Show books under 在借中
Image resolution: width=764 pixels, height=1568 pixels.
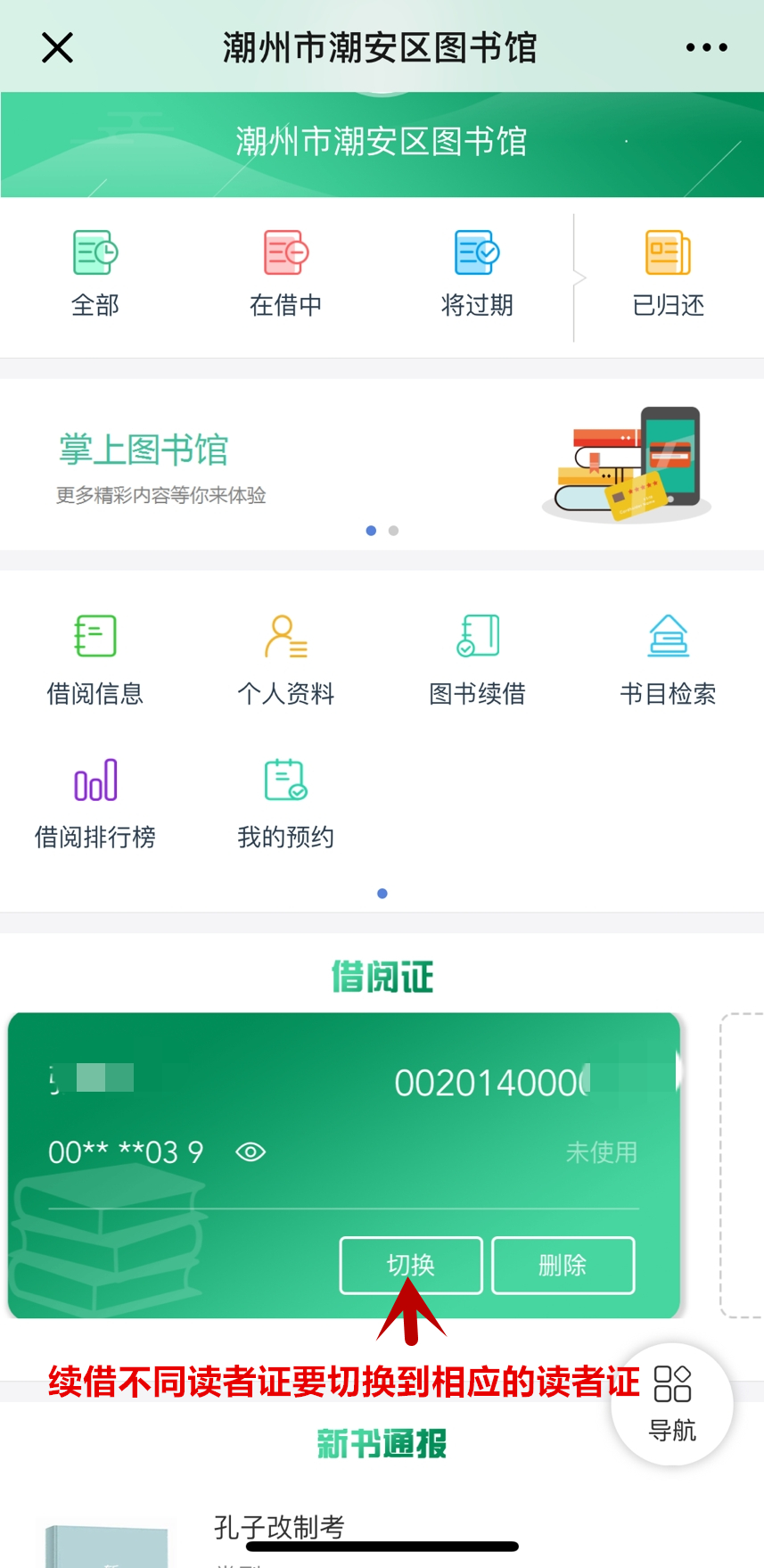tap(285, 274)
